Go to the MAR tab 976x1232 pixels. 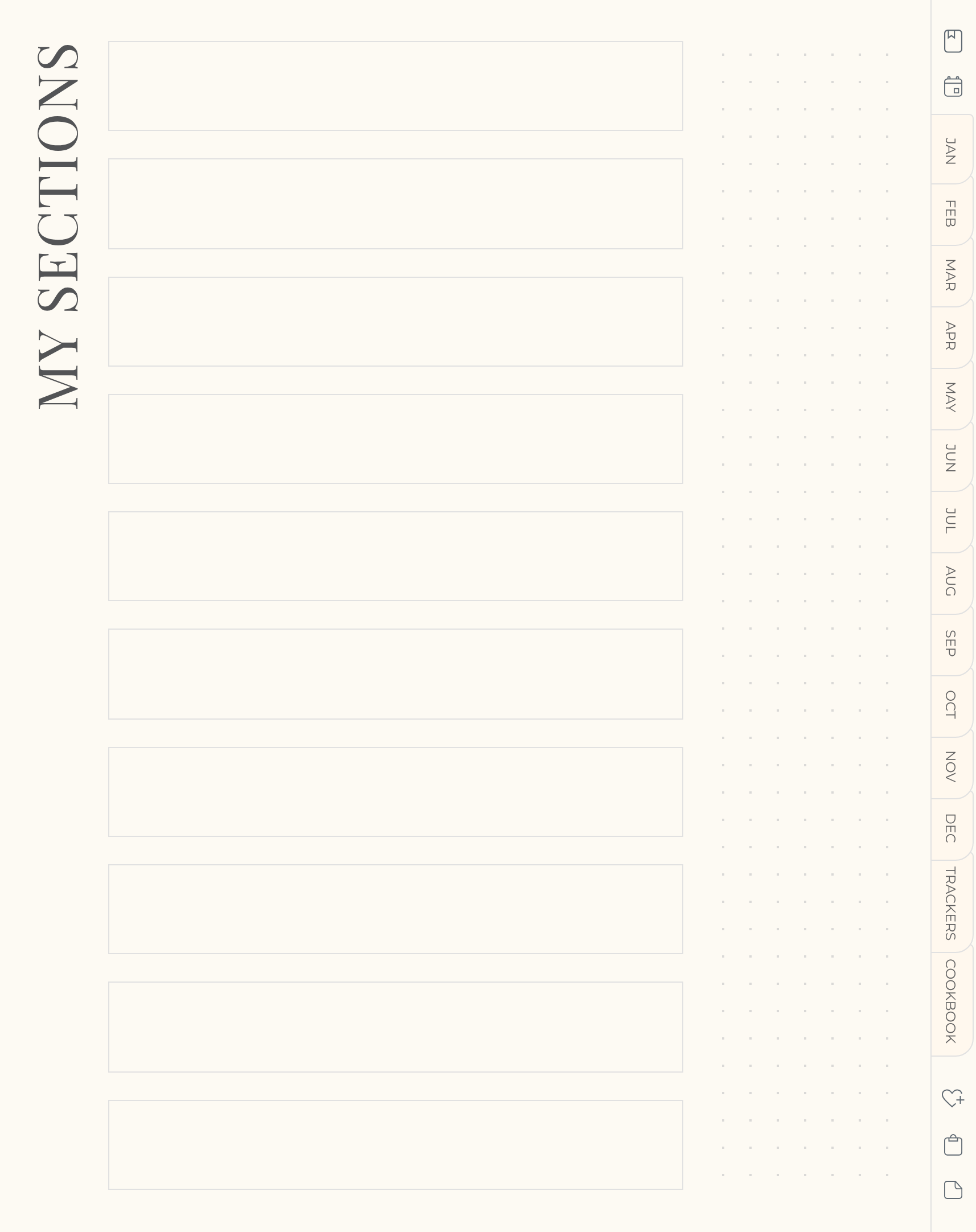point(950,275)
